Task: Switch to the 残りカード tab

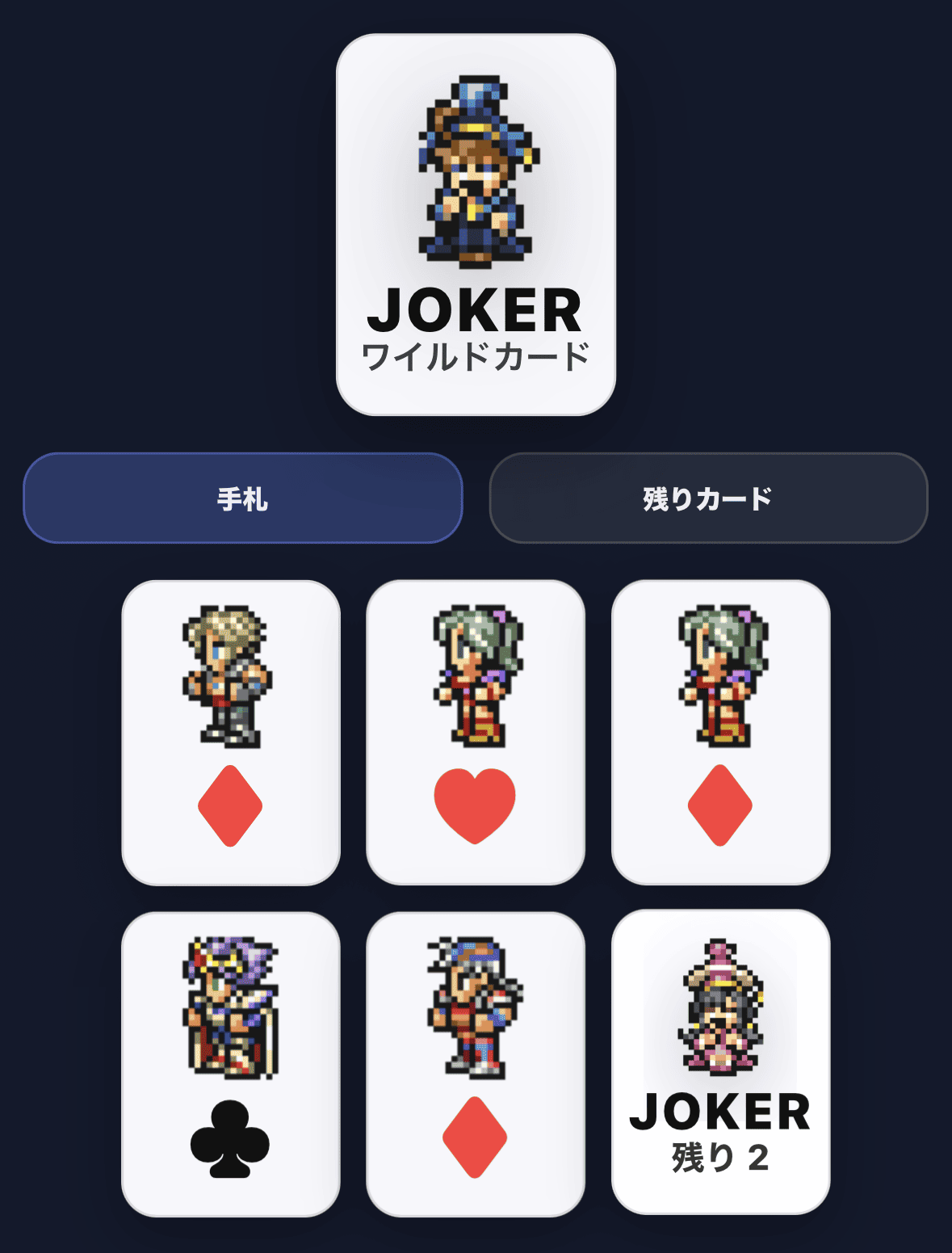Action: point(708,498)
